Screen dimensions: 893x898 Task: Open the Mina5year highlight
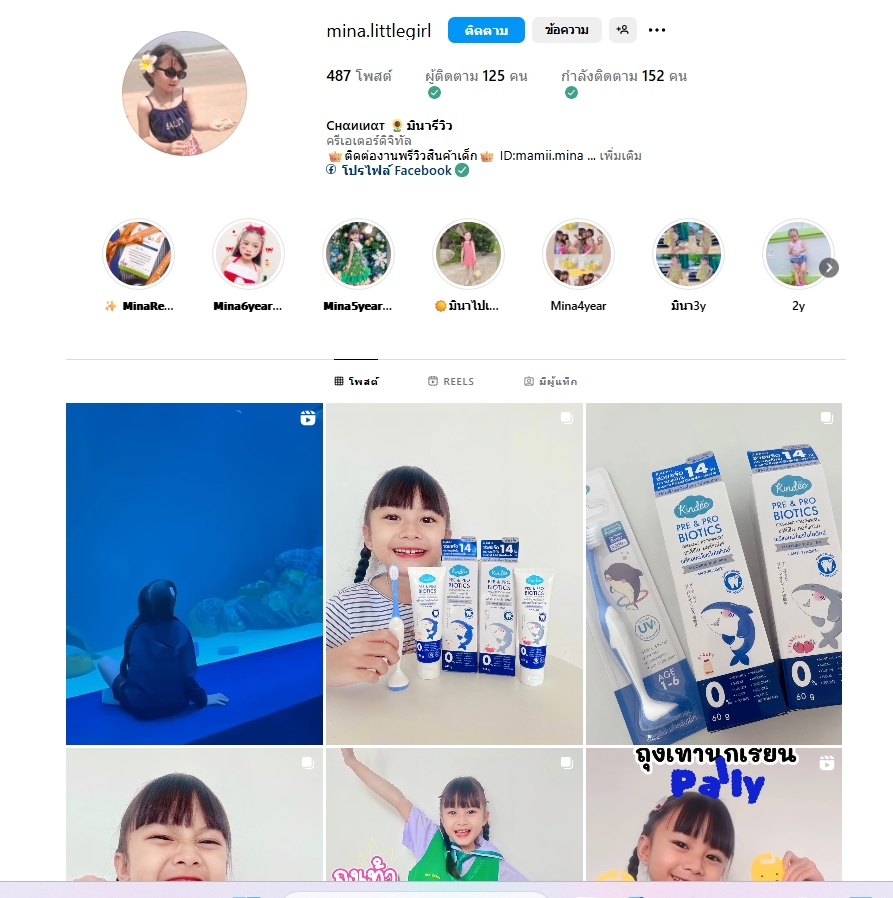tap(359, 254)
